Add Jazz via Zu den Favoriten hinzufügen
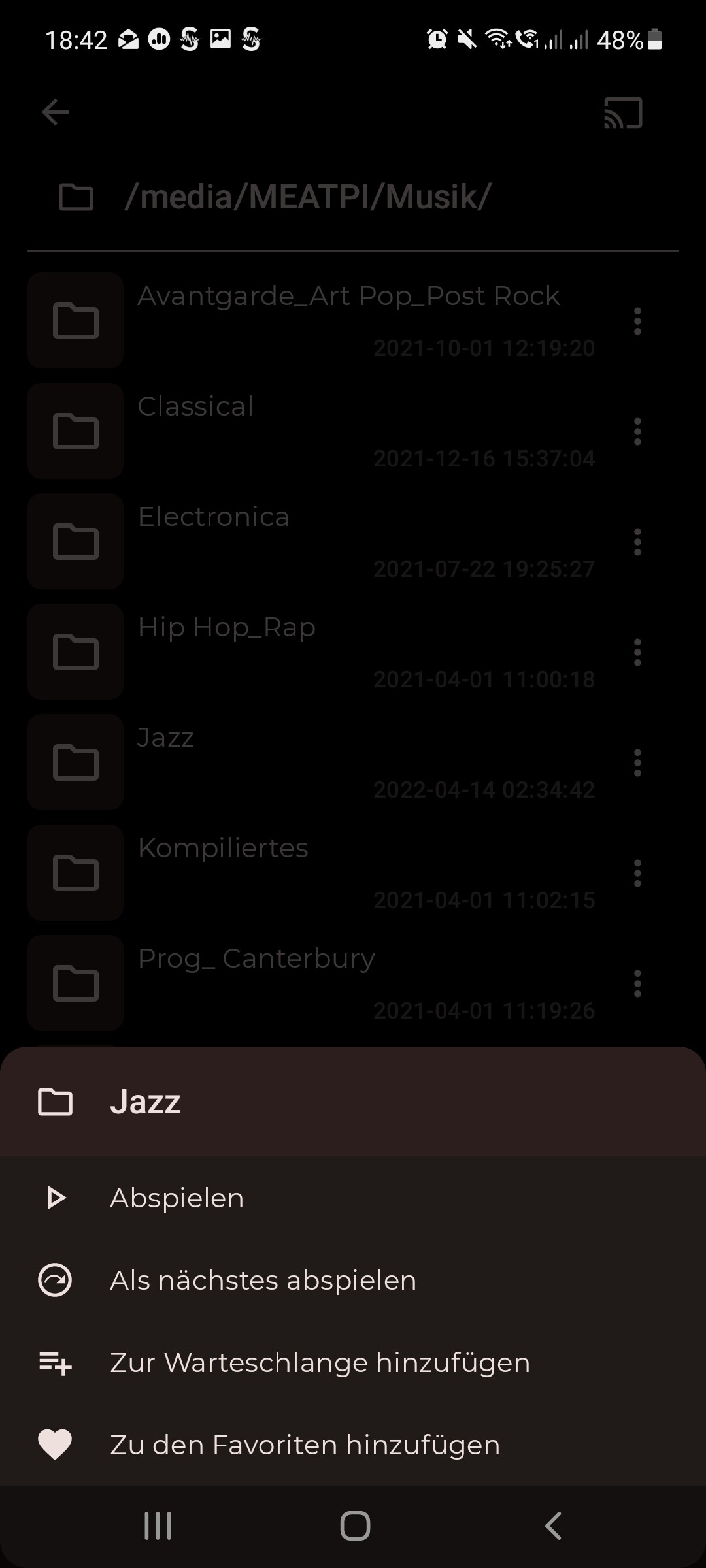The width and height of the screenshot is (706, 1568). coord(353,1445)
